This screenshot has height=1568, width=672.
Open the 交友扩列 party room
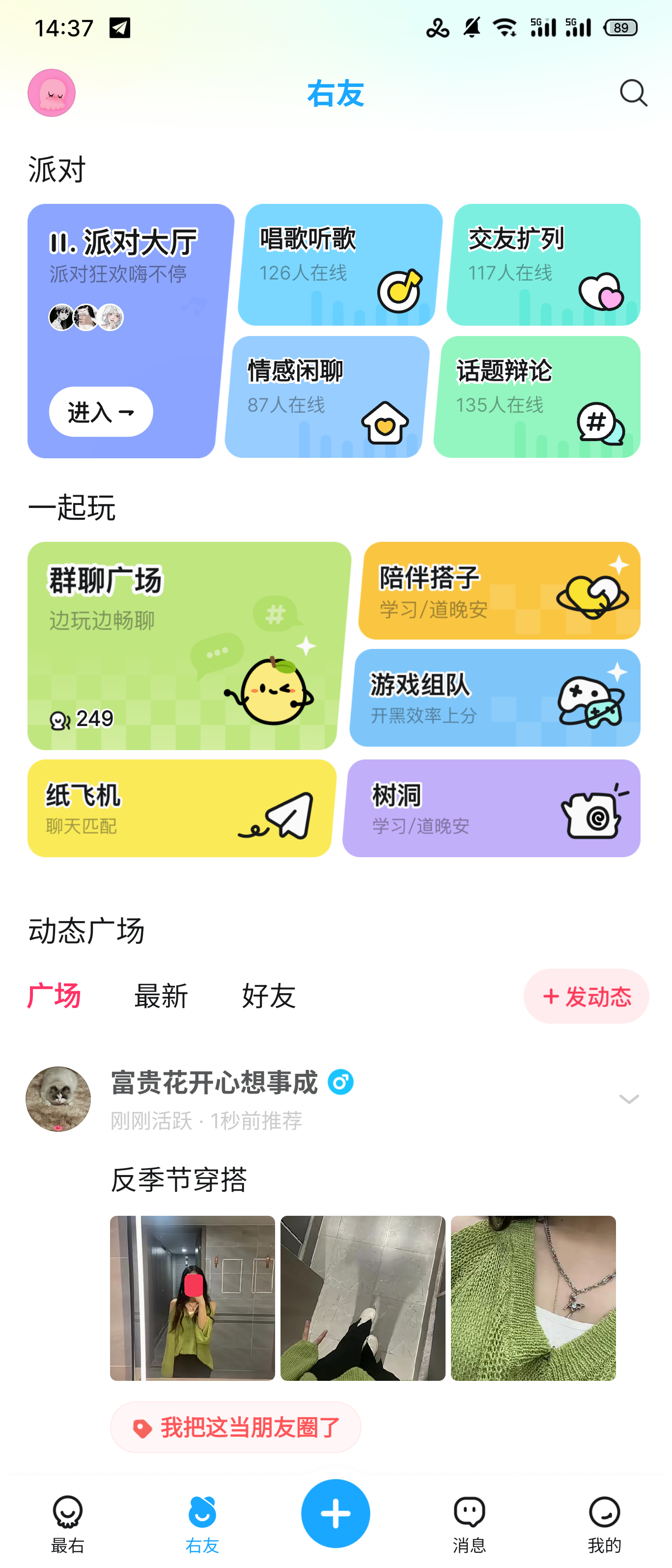pyautogui.click(x=544, y=265)
